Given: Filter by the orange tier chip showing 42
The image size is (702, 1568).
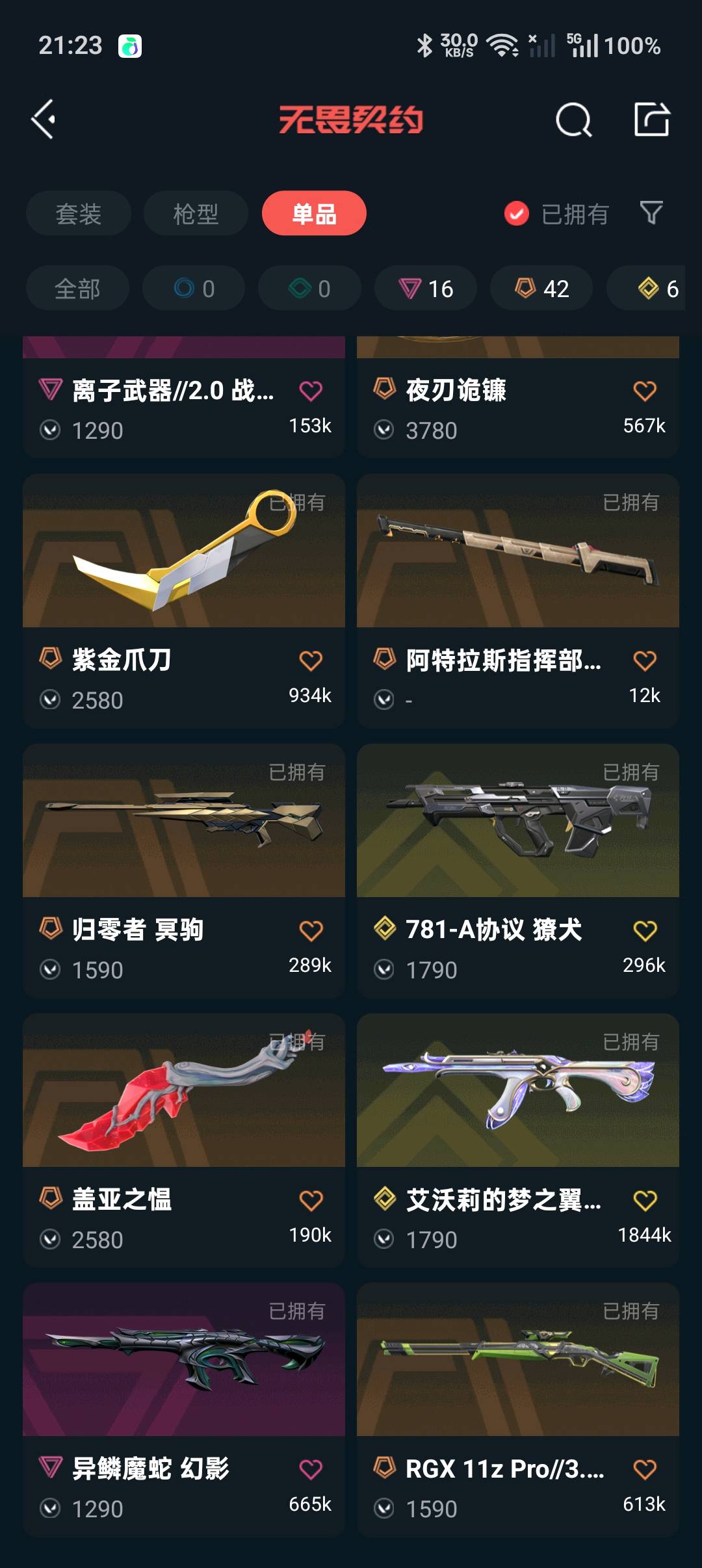Looking at the screenshot, I should pyautogui.click(x=541, y=288).
